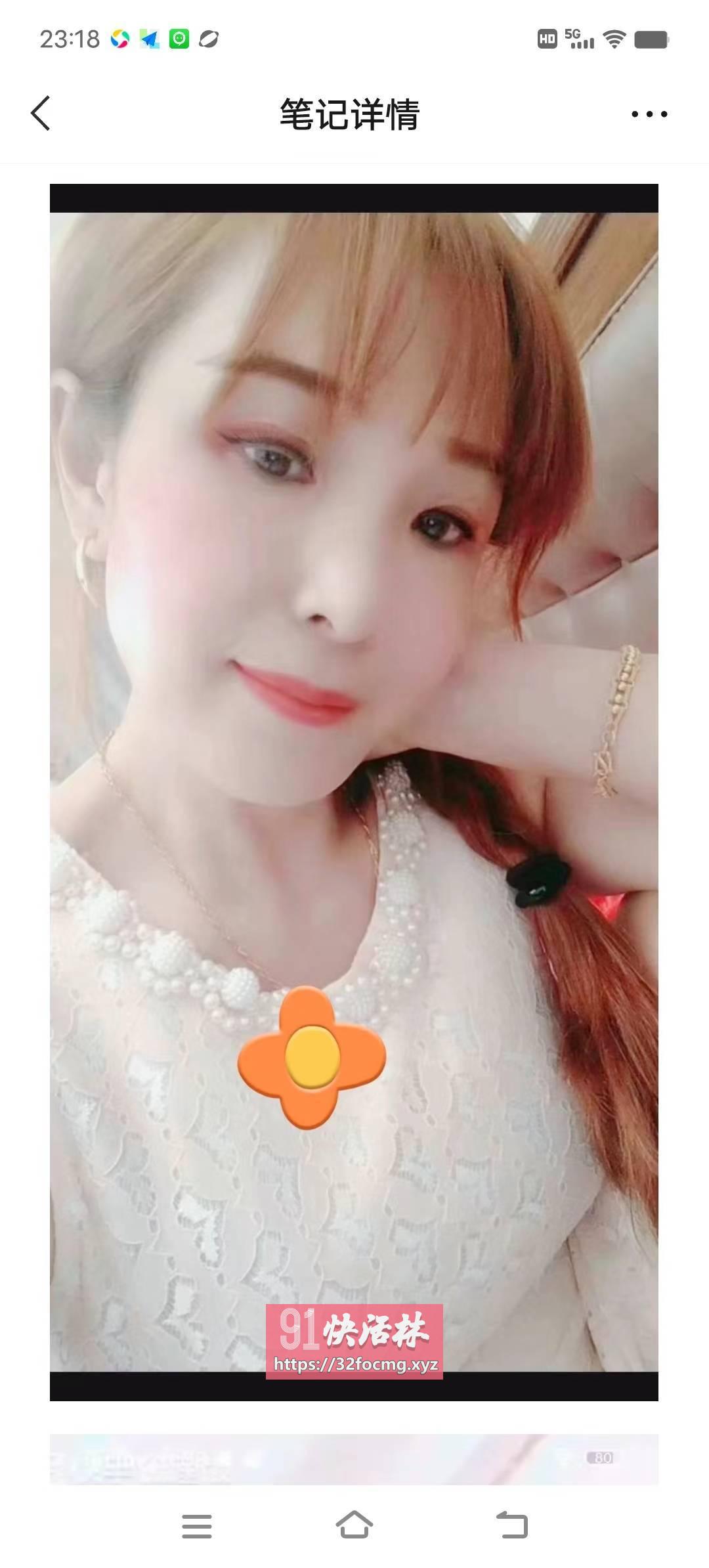Viewport: 709px width, 1568px height.
Task: Open the three-dot overflow menu
Action: pos(649,114)
